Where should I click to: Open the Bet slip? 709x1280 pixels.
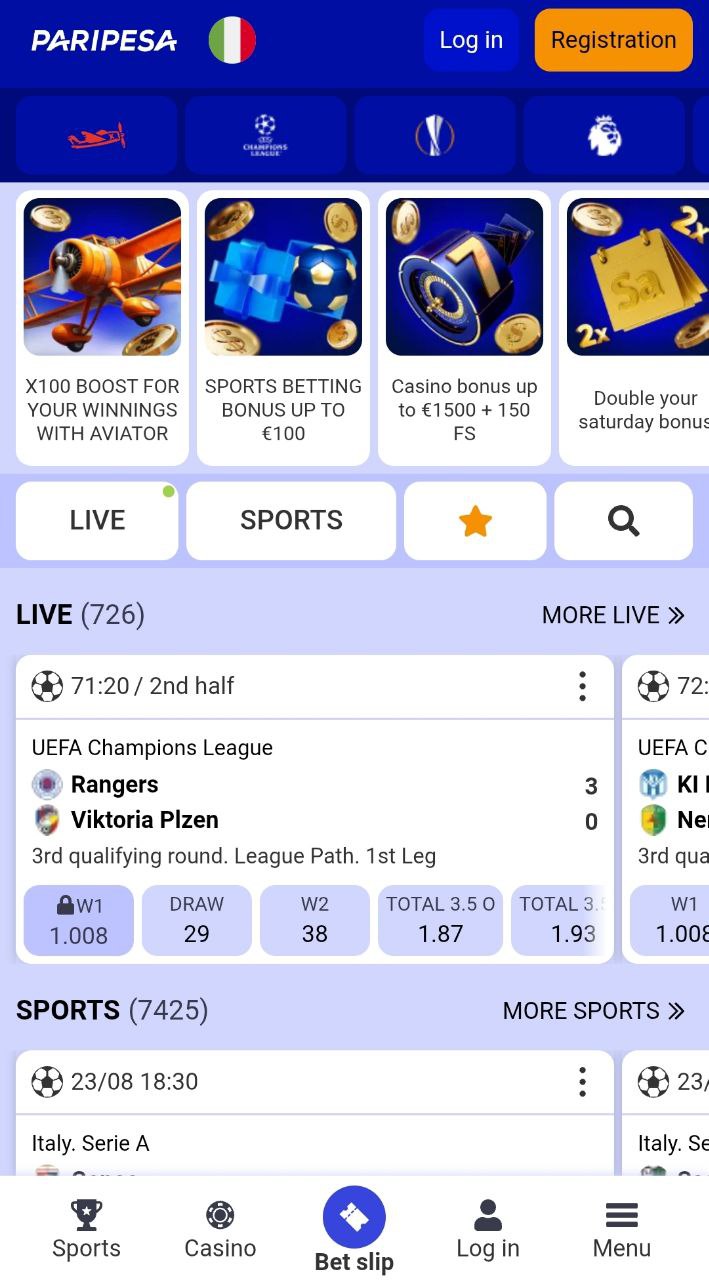(x=354, y=1230)
